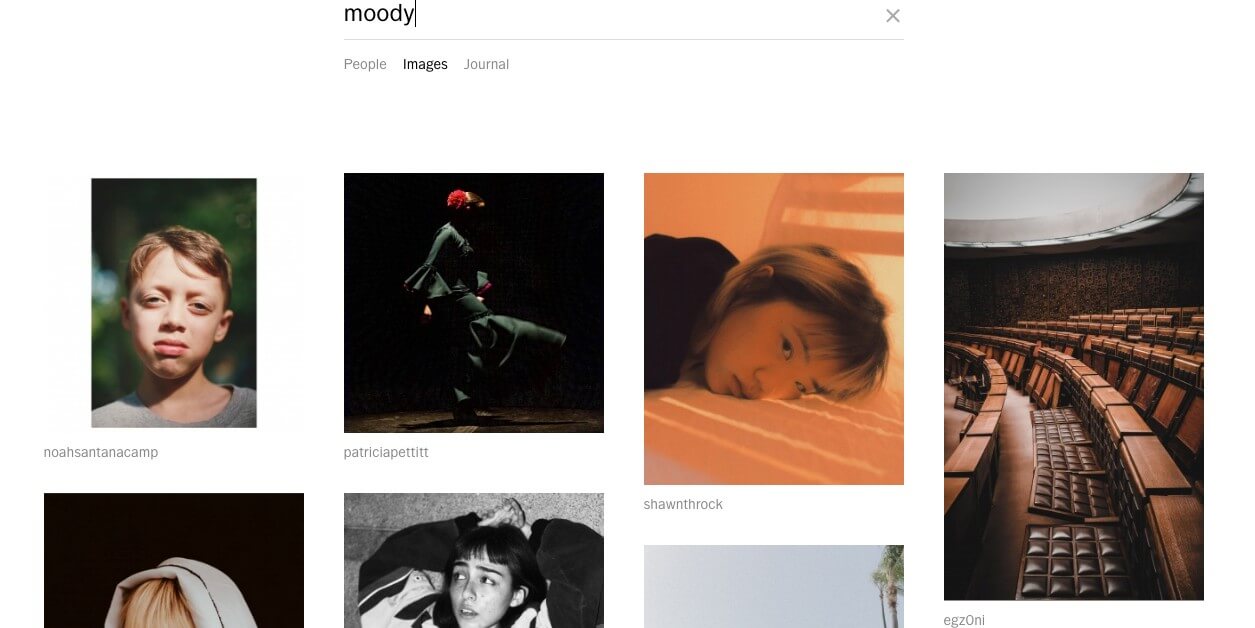This screenshot has height=628, width=1255.
Task: Switch to the People tab
Action: [365, 65]
